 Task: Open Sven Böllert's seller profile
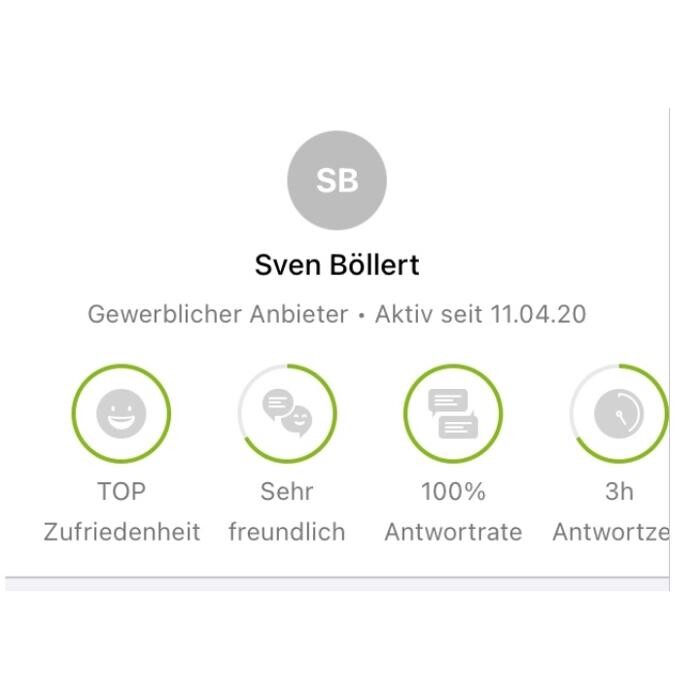[x=337, y=265]
